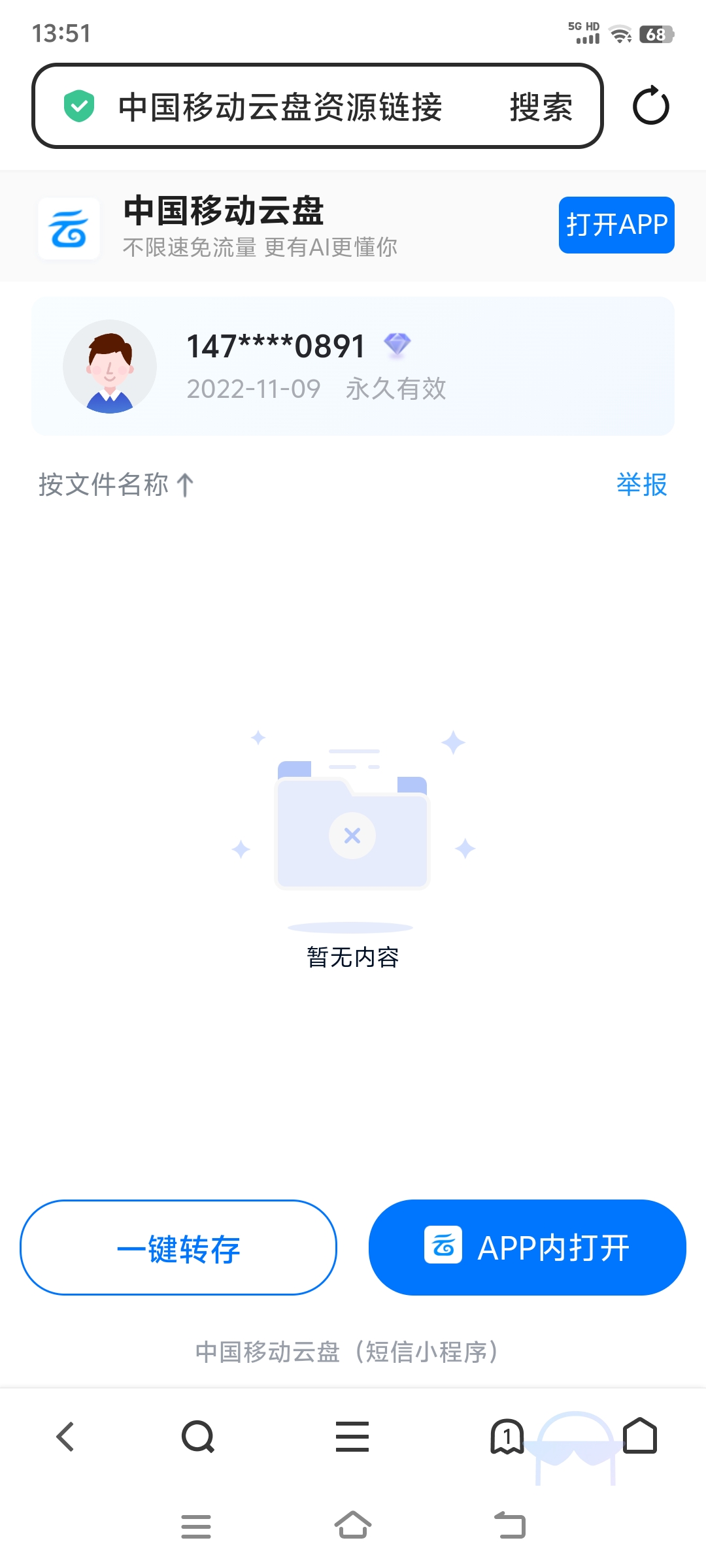
Task: Sort files via 按文件名称 arrow
Action: [116, 485]
